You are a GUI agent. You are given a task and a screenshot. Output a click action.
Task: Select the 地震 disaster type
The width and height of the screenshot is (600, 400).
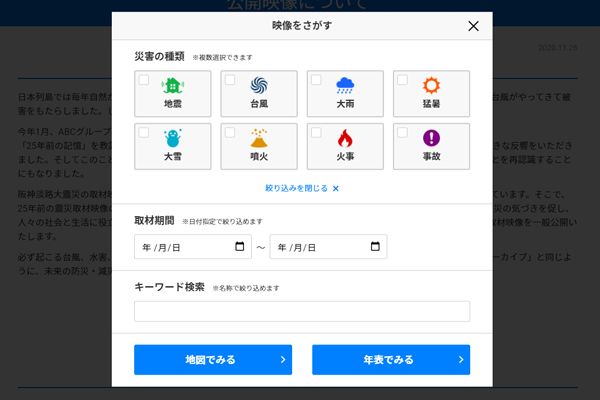click(x=173, y=93)
